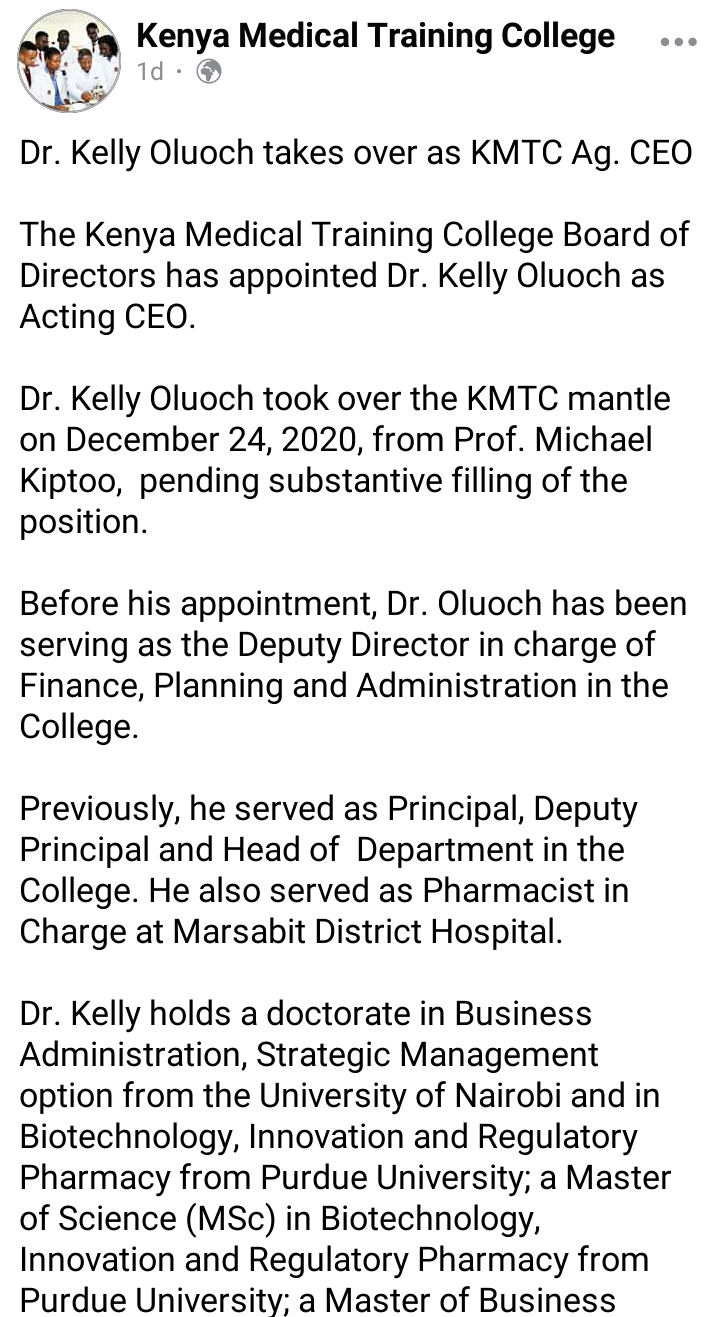Open the post's three-dot options menu
This screenshot has height=1317, width=720.
pos(679,42)
